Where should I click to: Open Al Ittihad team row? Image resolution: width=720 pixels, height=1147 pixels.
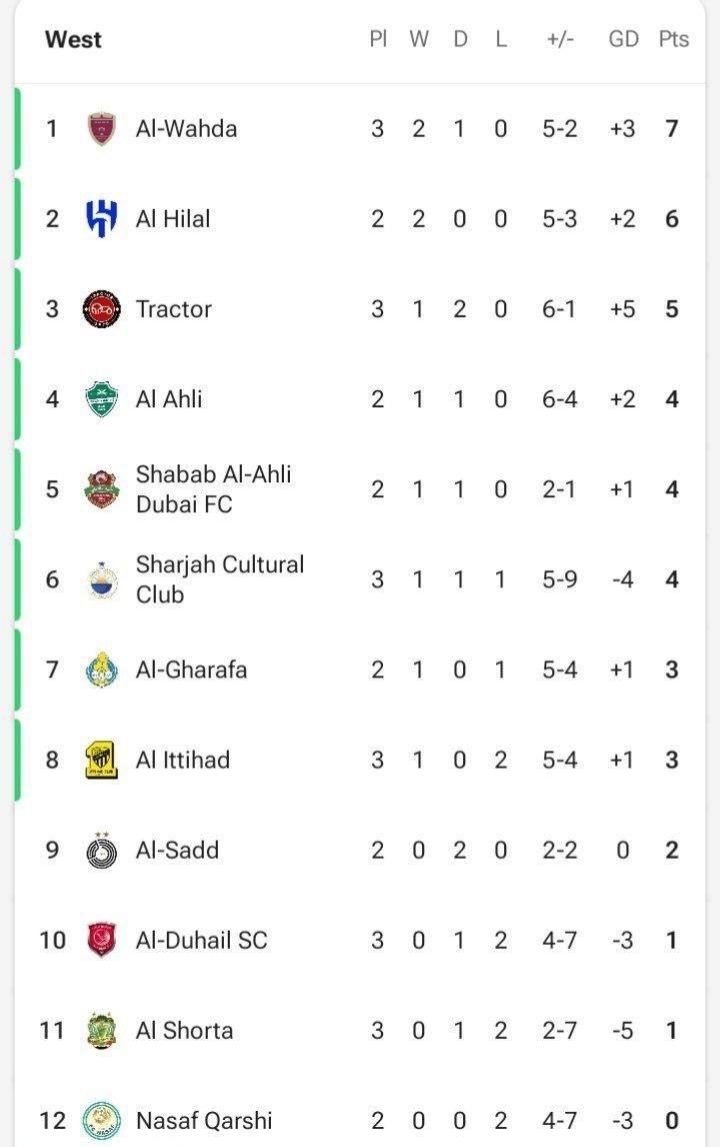182,760
